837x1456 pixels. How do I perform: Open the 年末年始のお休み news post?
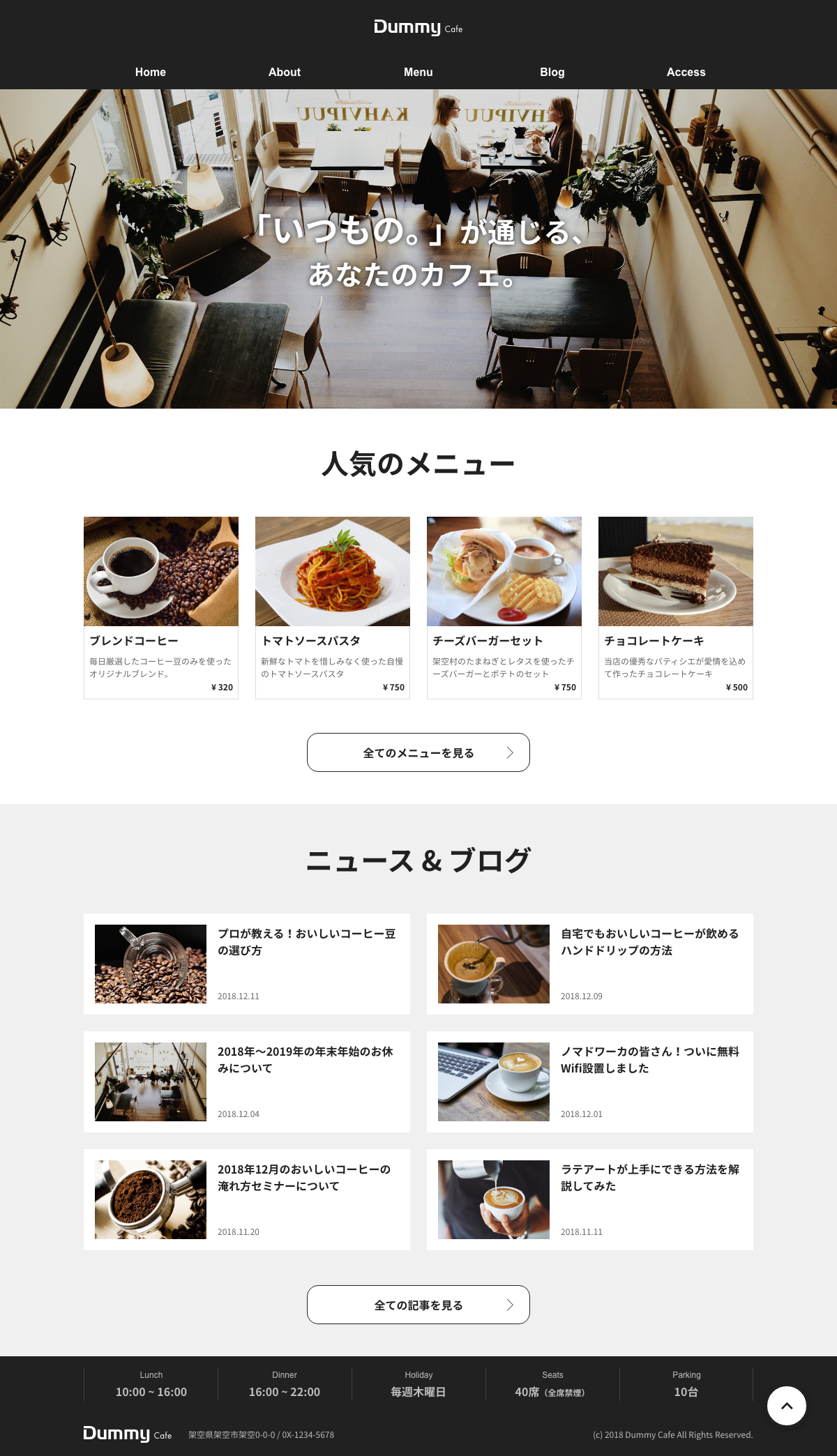(247, 1082)
